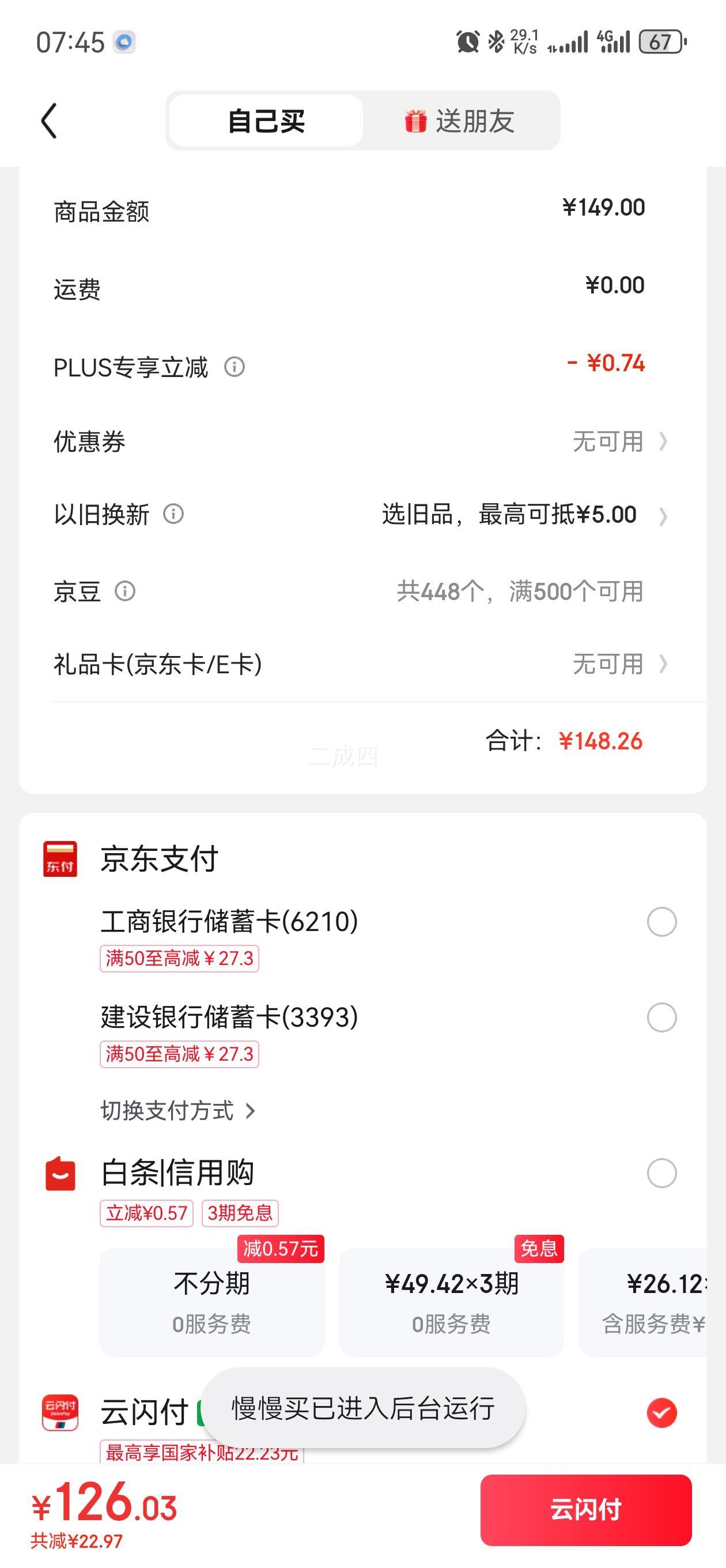Select 工商银行储蓄卡(6210) for payment
The image size is (726, 1568).
[661, 922]
